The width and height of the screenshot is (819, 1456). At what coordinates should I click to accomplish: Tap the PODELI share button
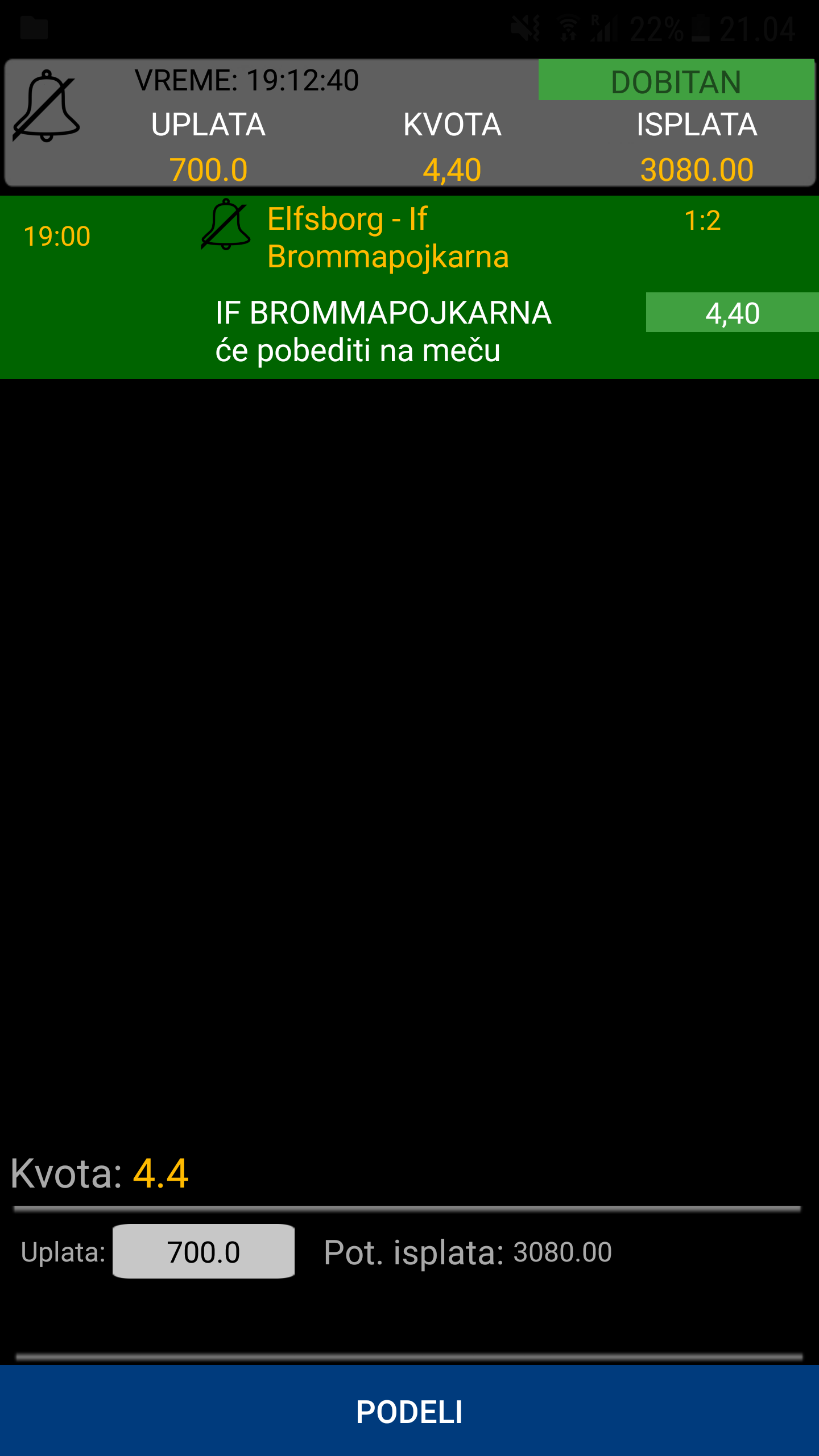pyautogui.click(x=409, y=1411)
